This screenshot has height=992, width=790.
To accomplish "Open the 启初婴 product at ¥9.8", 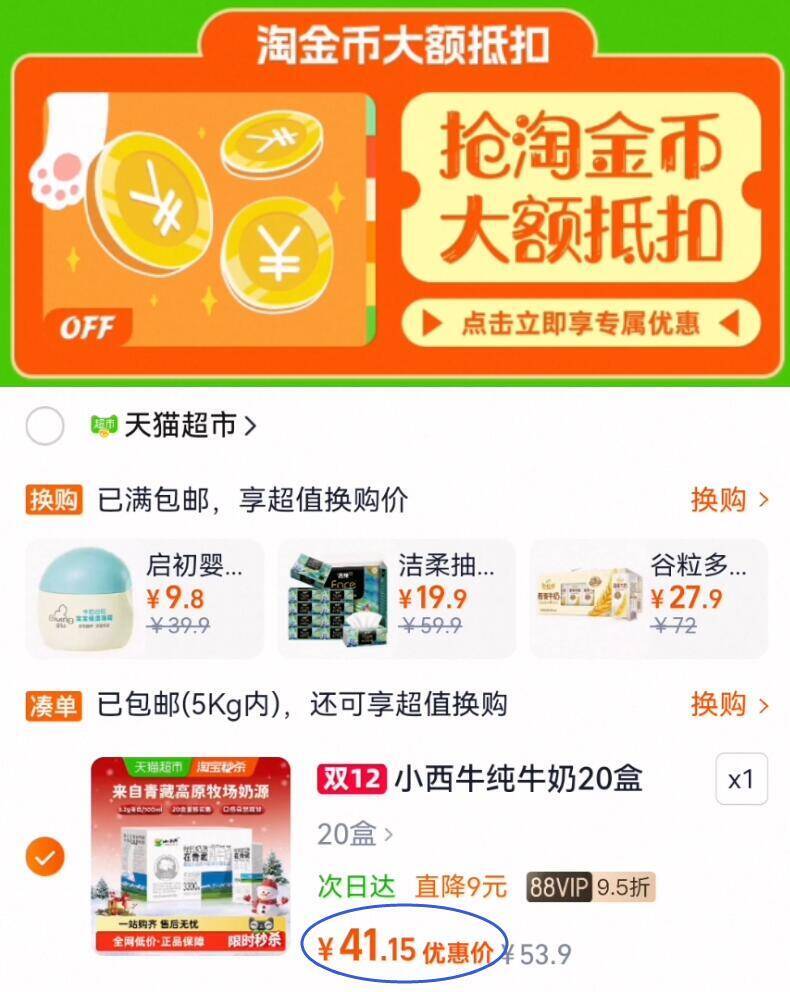I will point(144,598).
